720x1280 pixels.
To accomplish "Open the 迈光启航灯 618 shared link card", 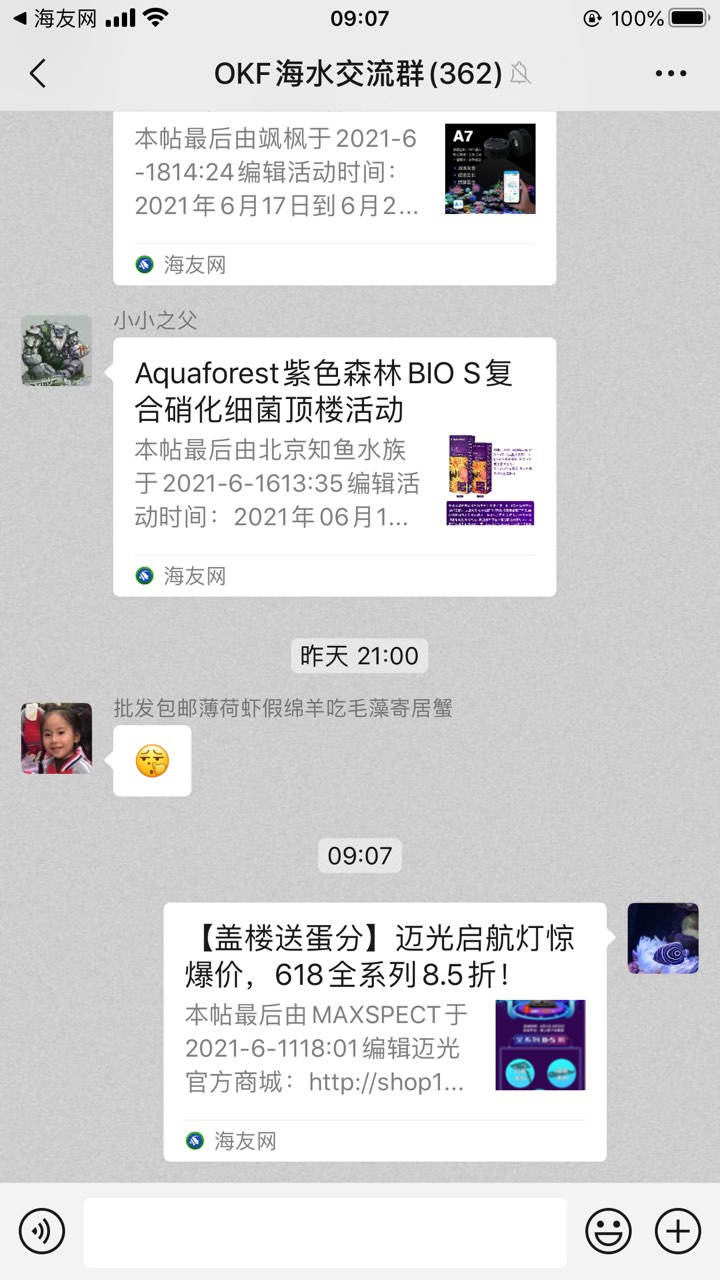I will 384,1030.
